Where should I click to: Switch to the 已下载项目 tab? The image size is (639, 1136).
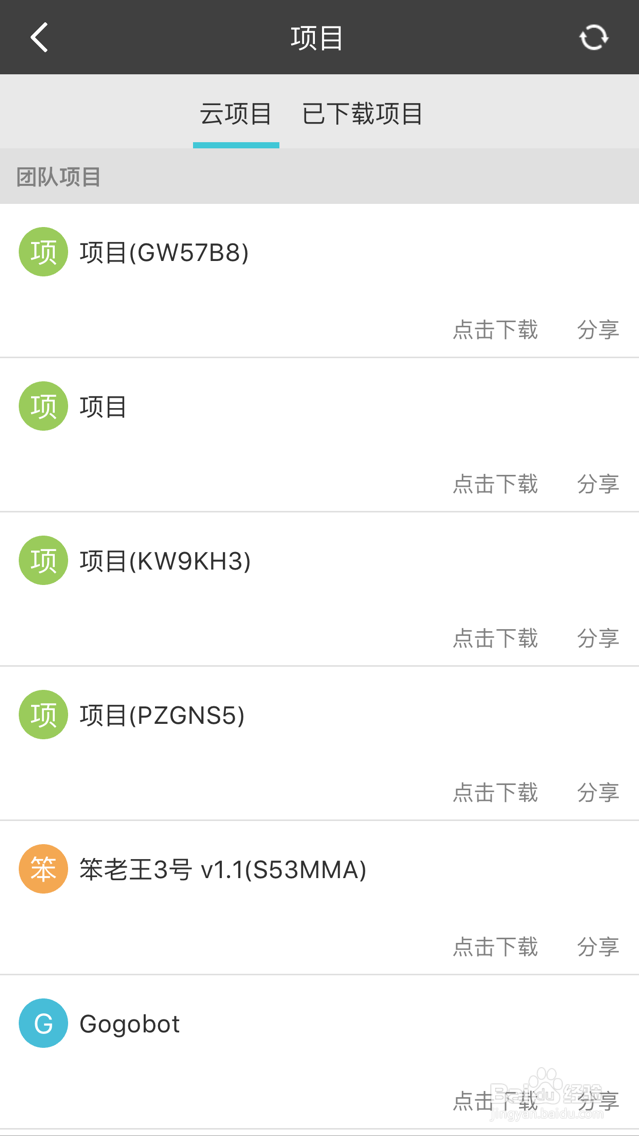[x=362, y=114]
